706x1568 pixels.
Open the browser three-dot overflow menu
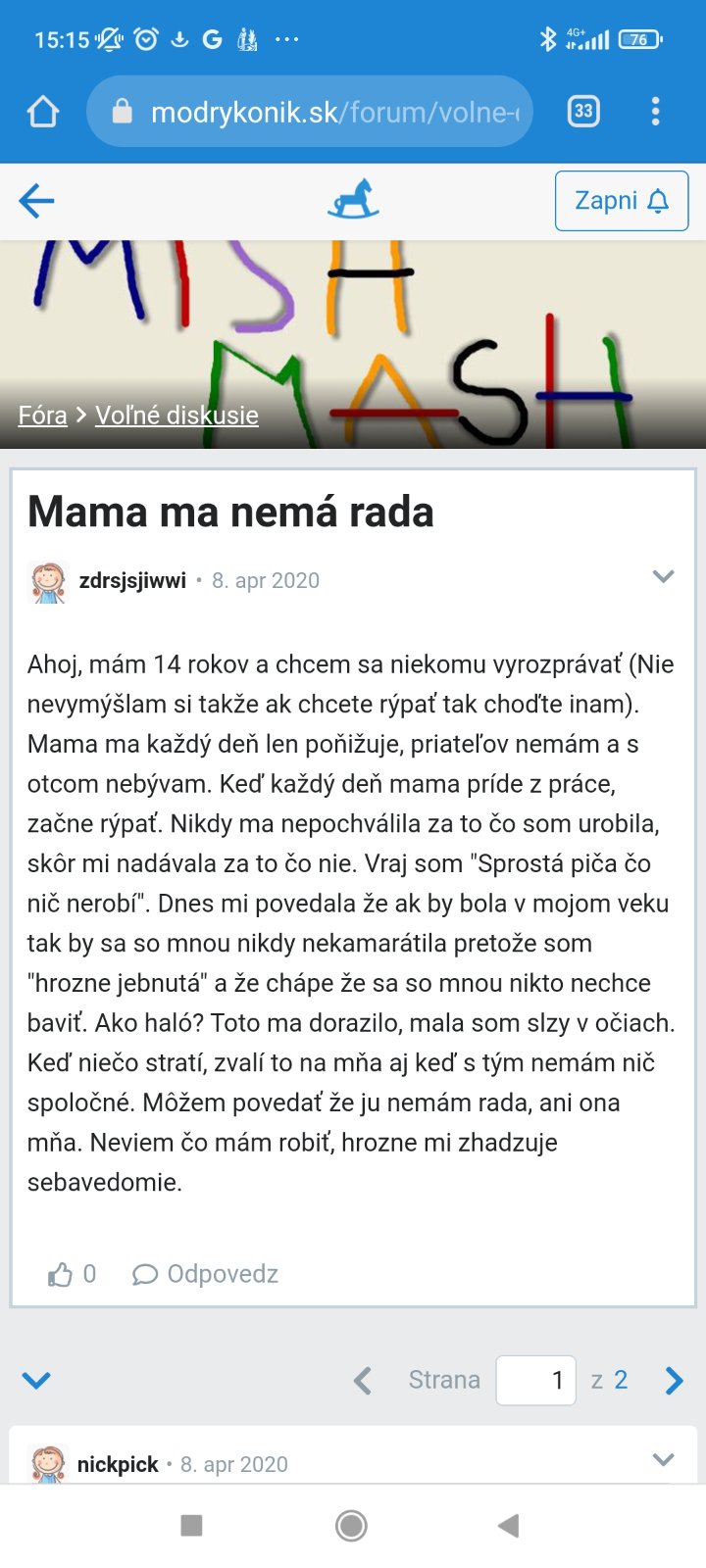655,111
